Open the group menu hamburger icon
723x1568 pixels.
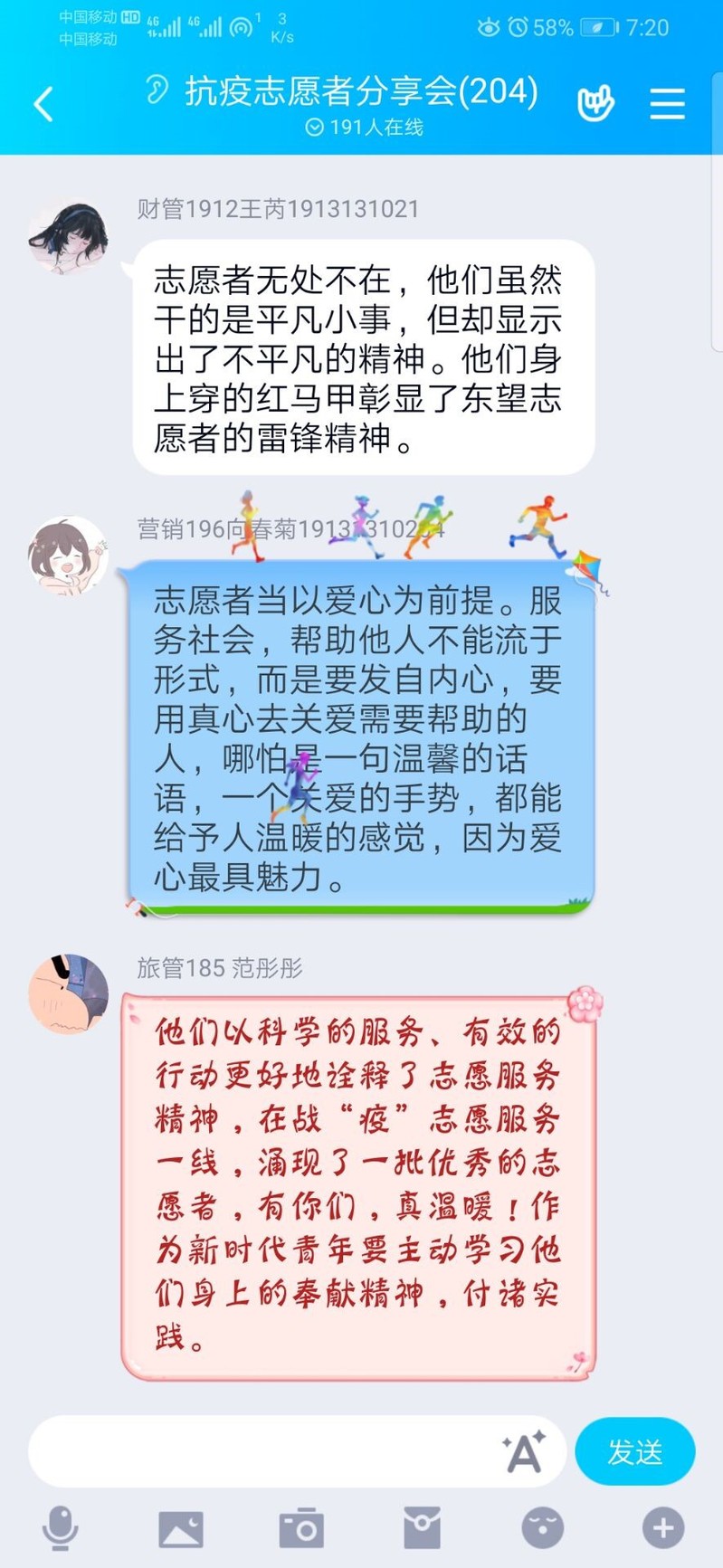667,104
